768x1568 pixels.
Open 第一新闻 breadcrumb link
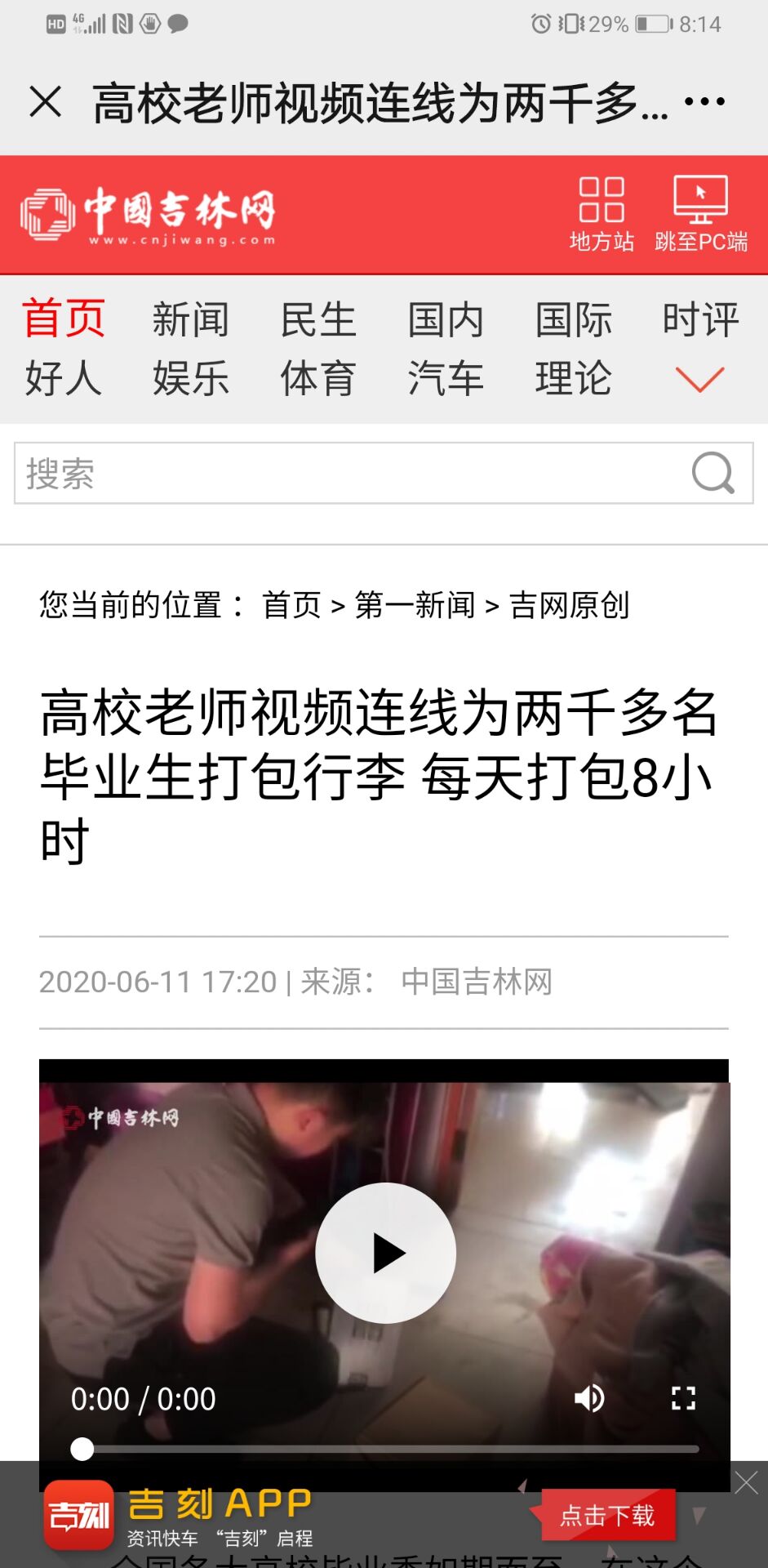415,605
